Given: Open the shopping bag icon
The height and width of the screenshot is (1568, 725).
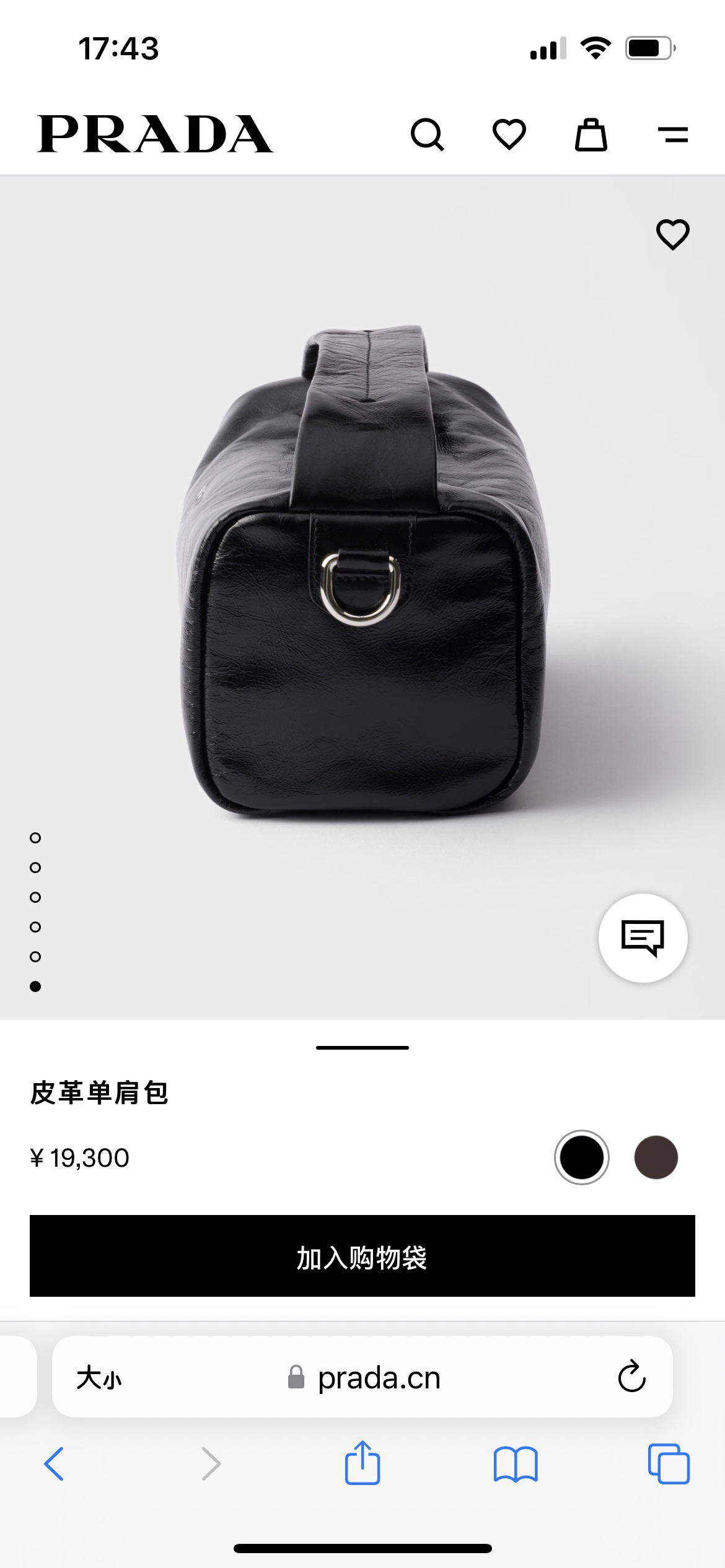Looking at the screenshot, I should (x=591, y=134).
